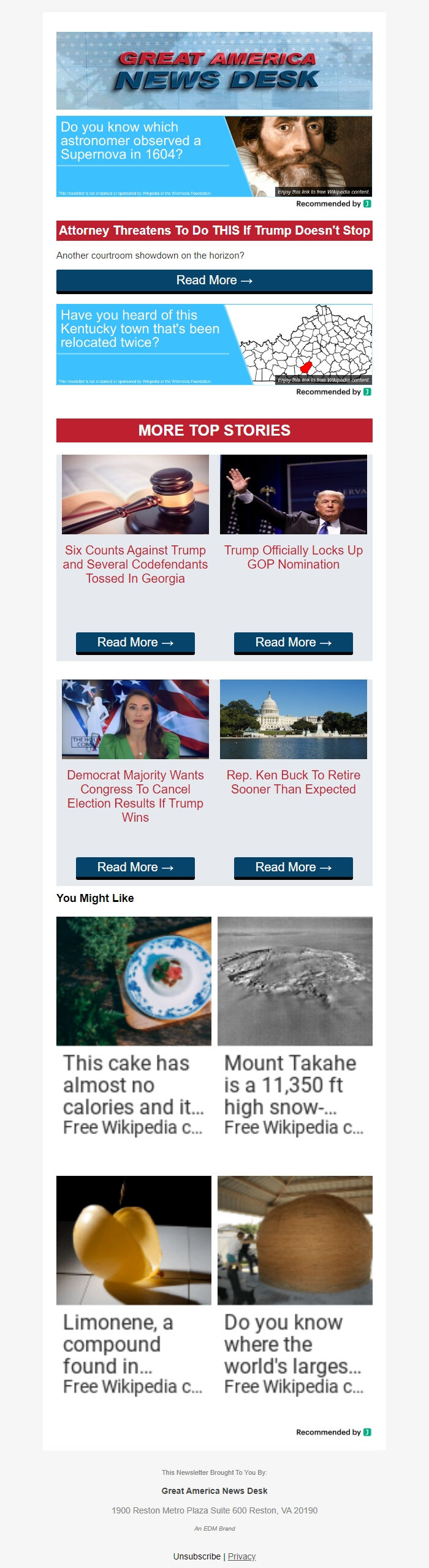The width and height of the screenshot is (429, 1568).
Task: Open the Kentucky town relocated twice banner
Action: pyautogui.click(x=214, y=344)
